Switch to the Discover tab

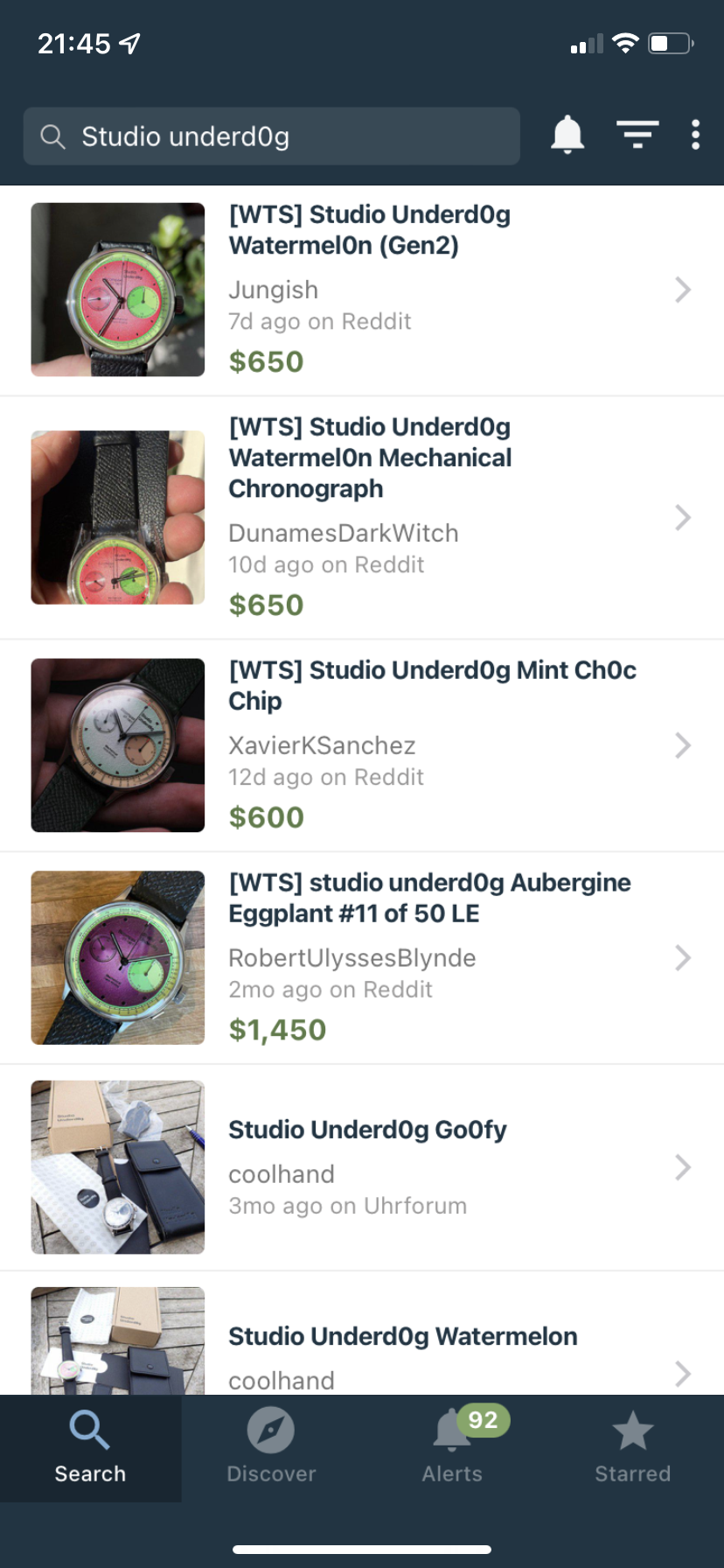(271, 1447)
